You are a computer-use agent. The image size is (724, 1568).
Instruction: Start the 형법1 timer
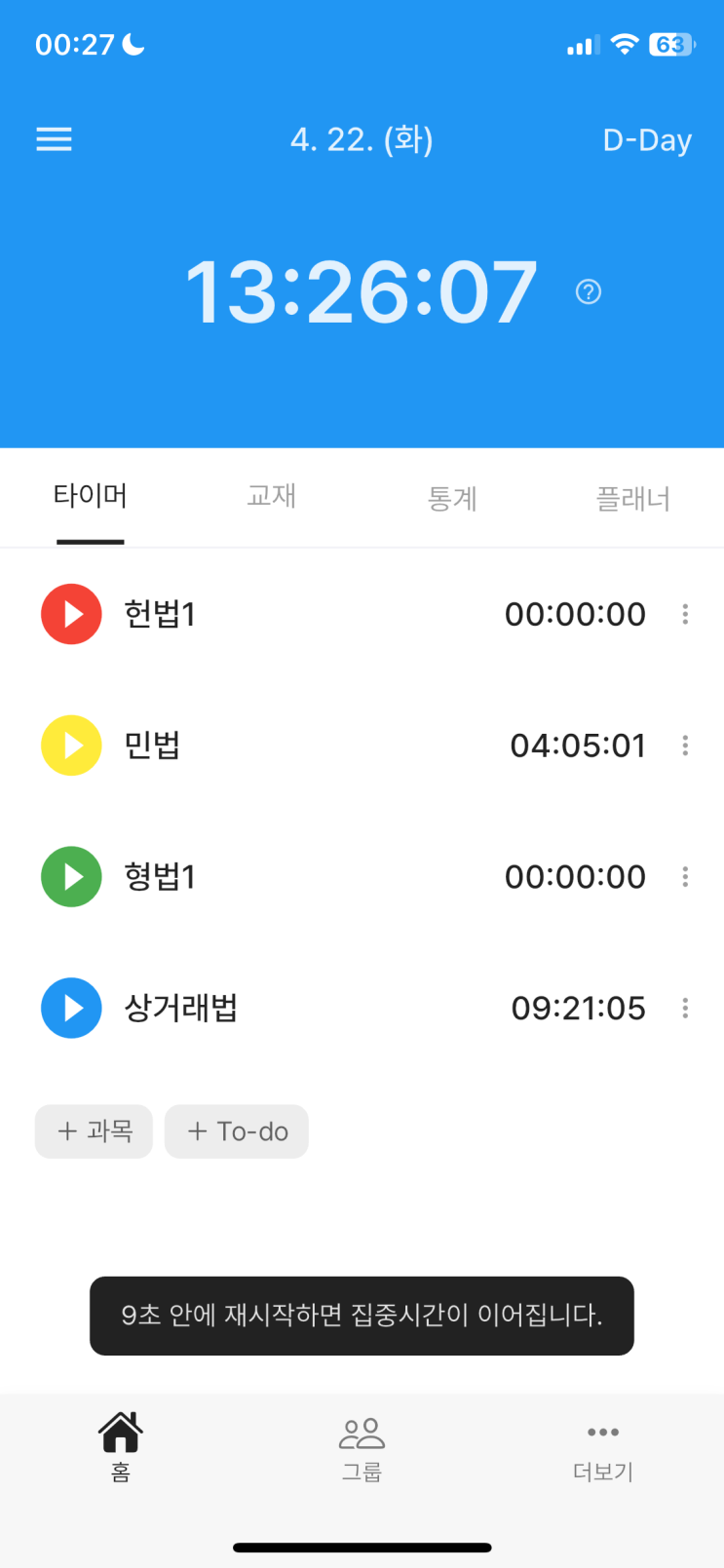pyautogui.click(x=71, y=877)
